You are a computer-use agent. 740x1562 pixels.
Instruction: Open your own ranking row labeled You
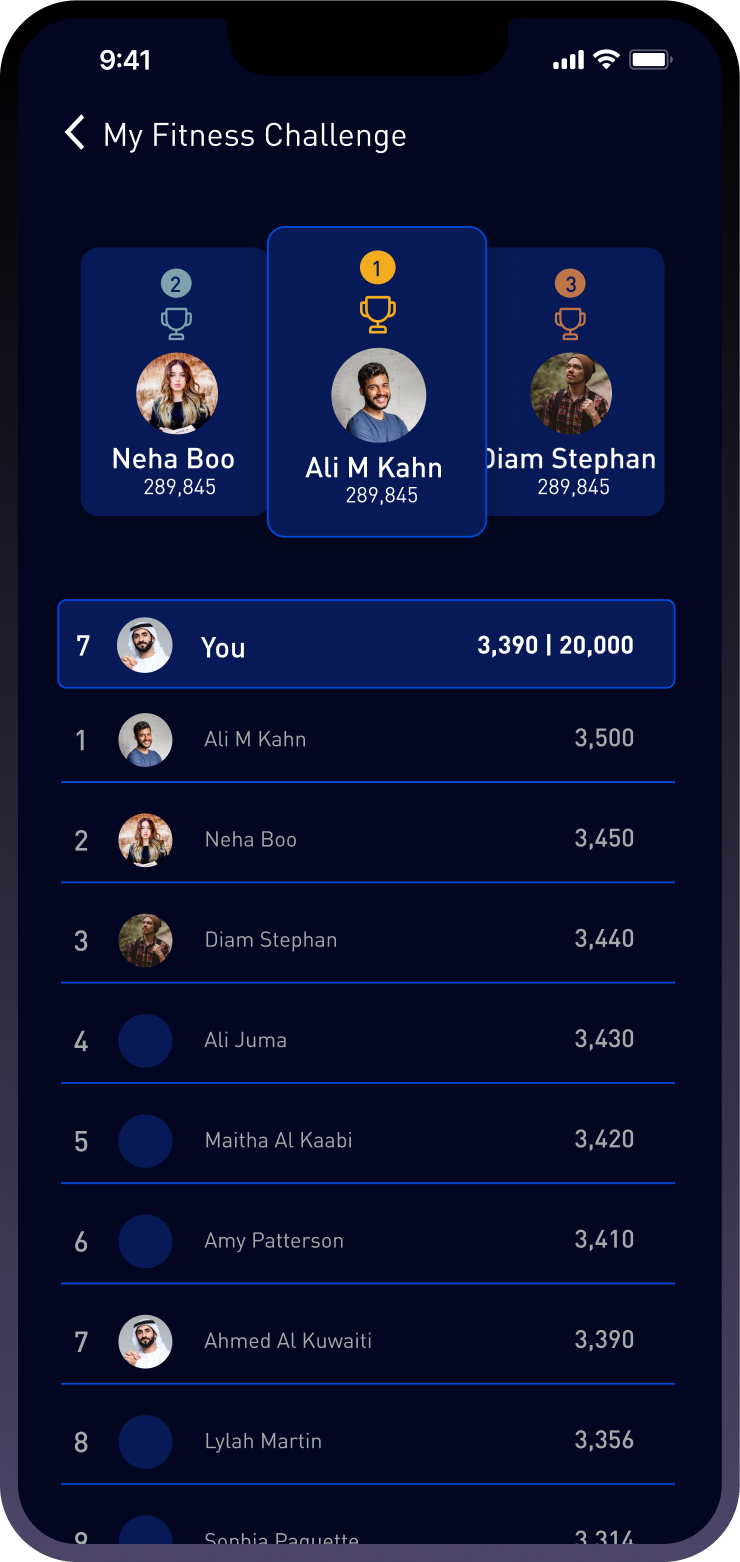366,645
